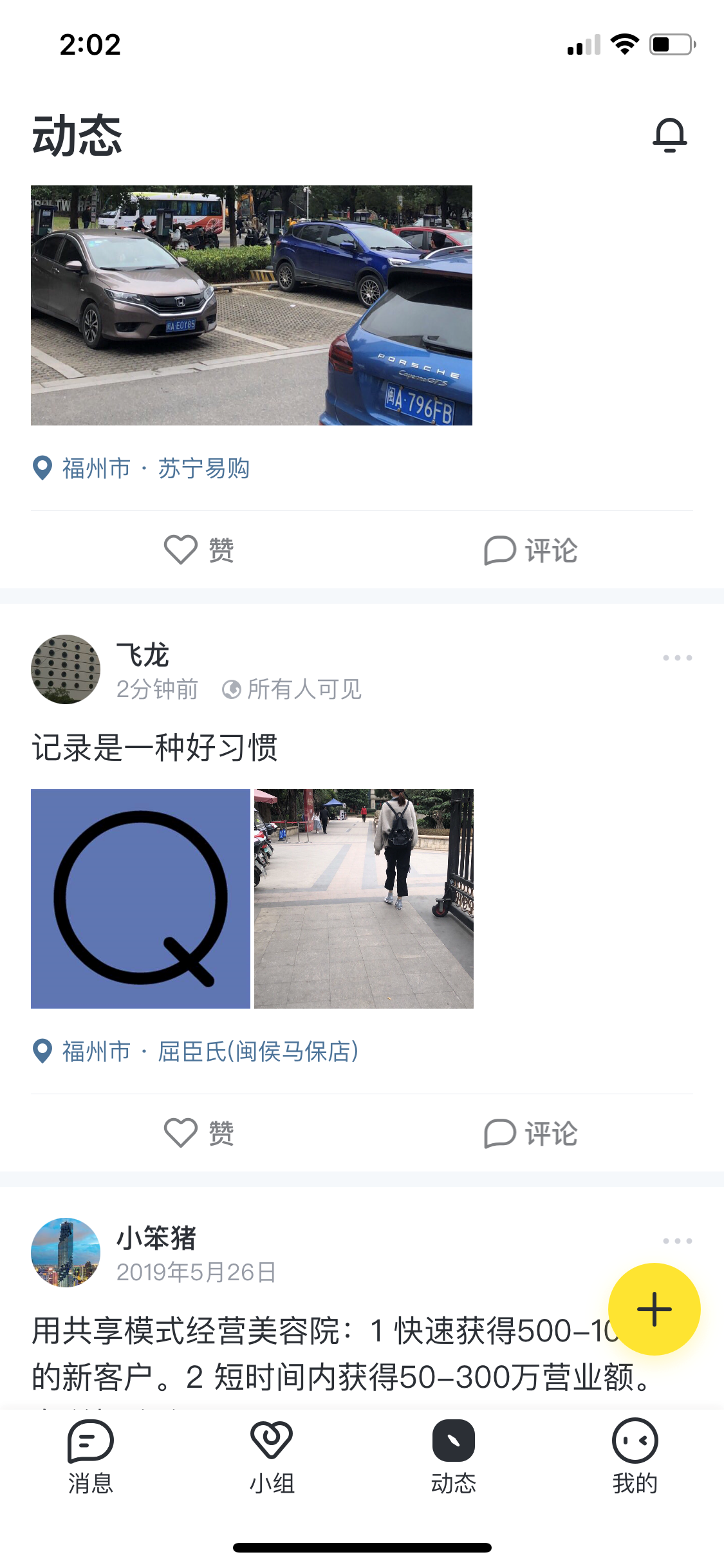Comment on 飞龙's post
The width and height of the screenshot is (724, 1568).
531,1133
